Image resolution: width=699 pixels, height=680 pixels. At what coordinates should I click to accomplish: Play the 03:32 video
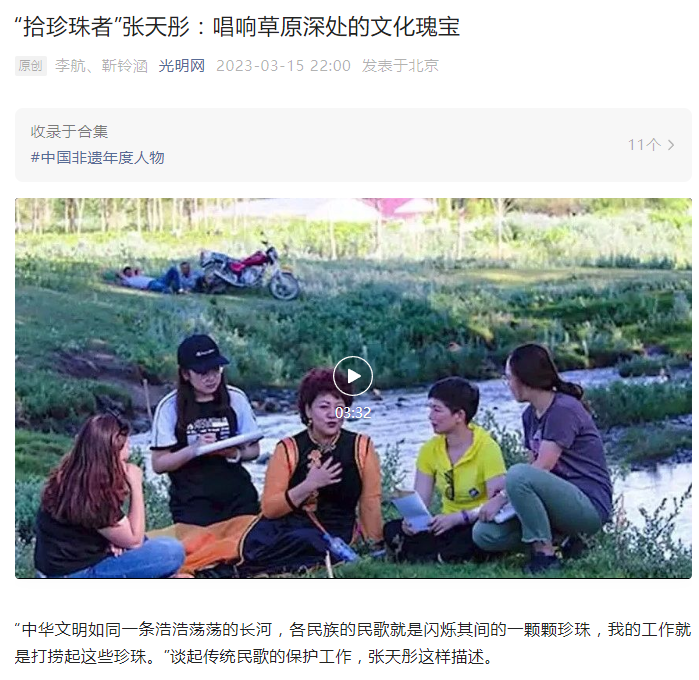coord(352,376)
